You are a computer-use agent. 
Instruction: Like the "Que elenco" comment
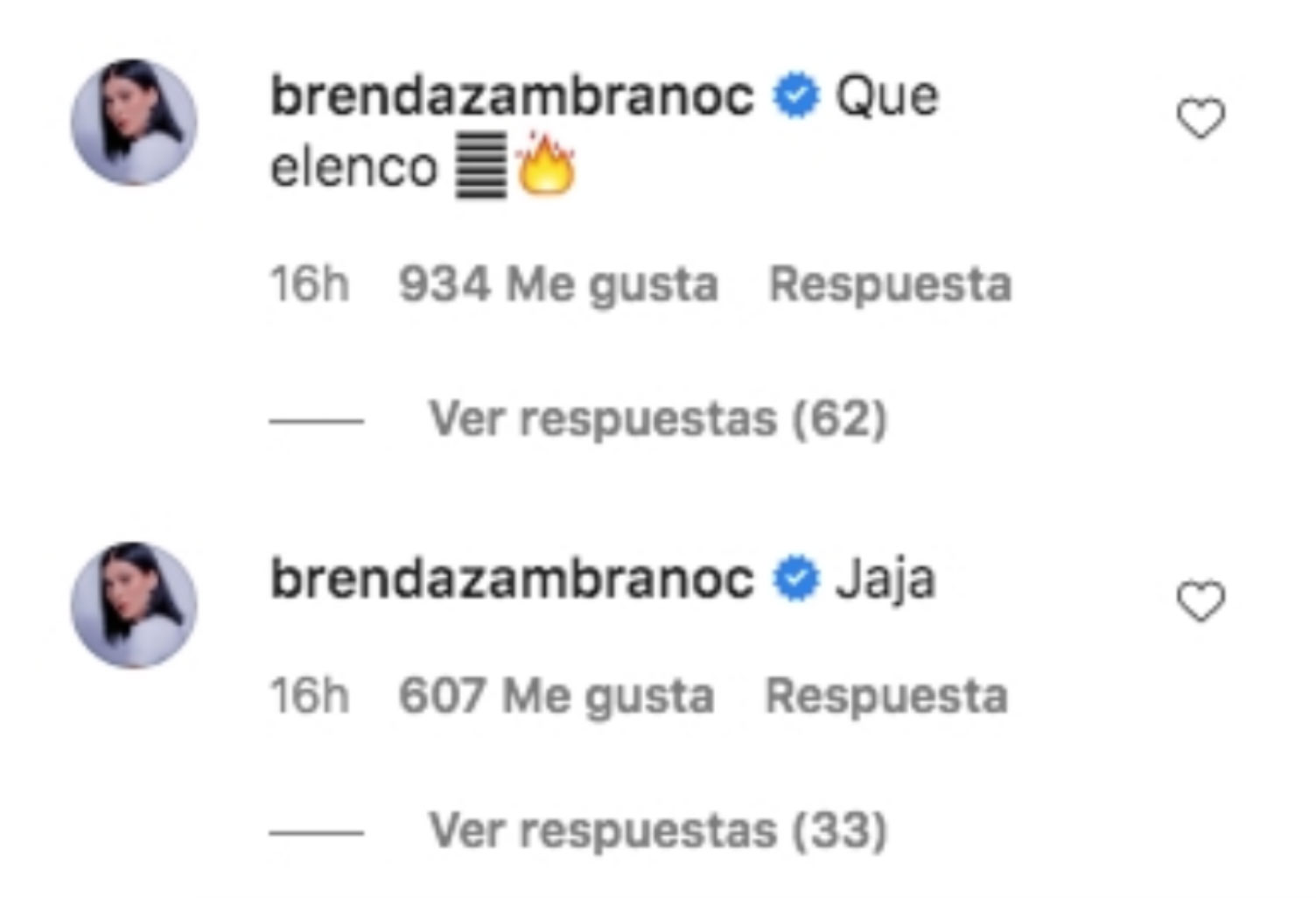[1200, 119]
